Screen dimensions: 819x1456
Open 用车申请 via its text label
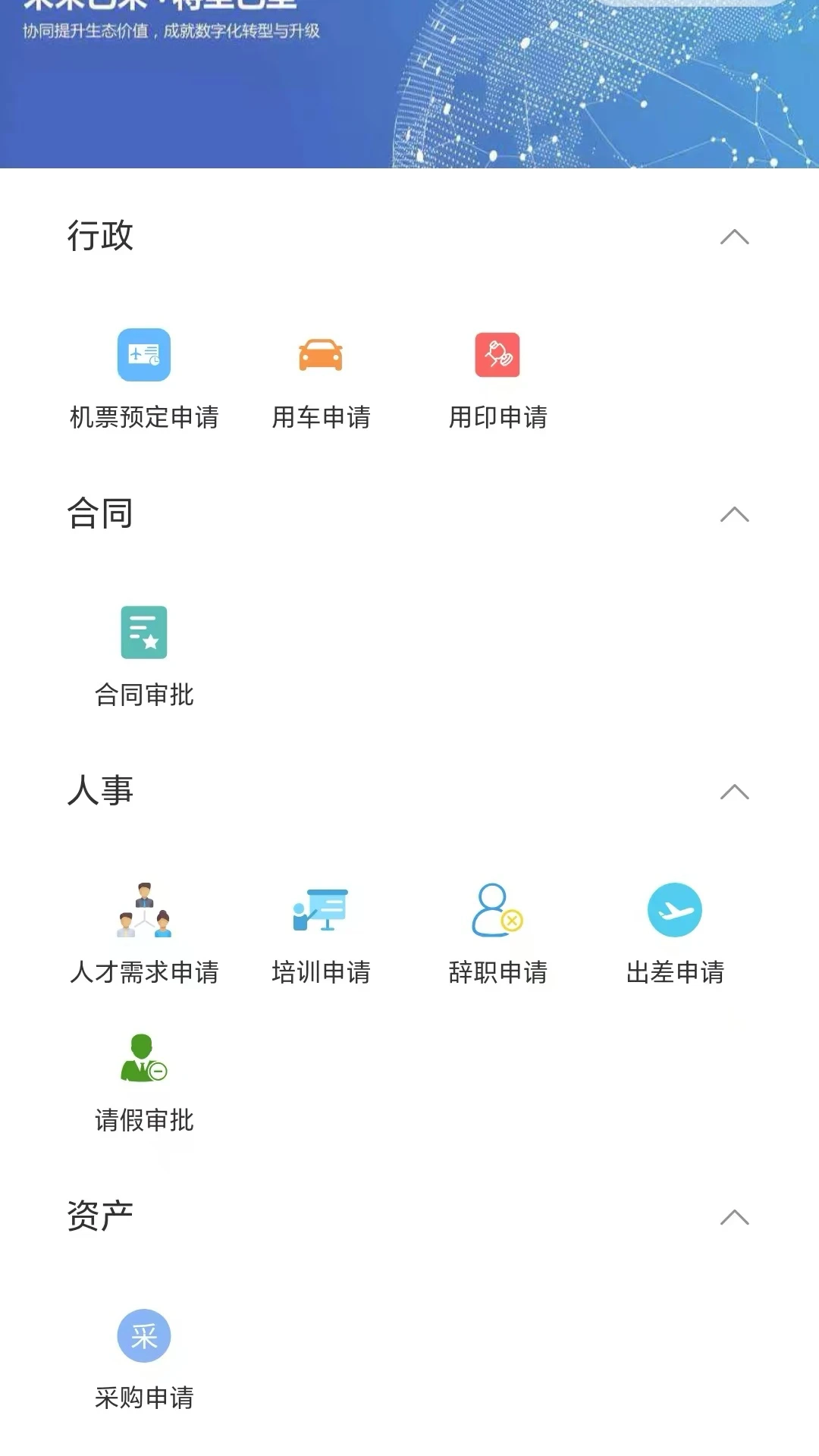[322, 417]
